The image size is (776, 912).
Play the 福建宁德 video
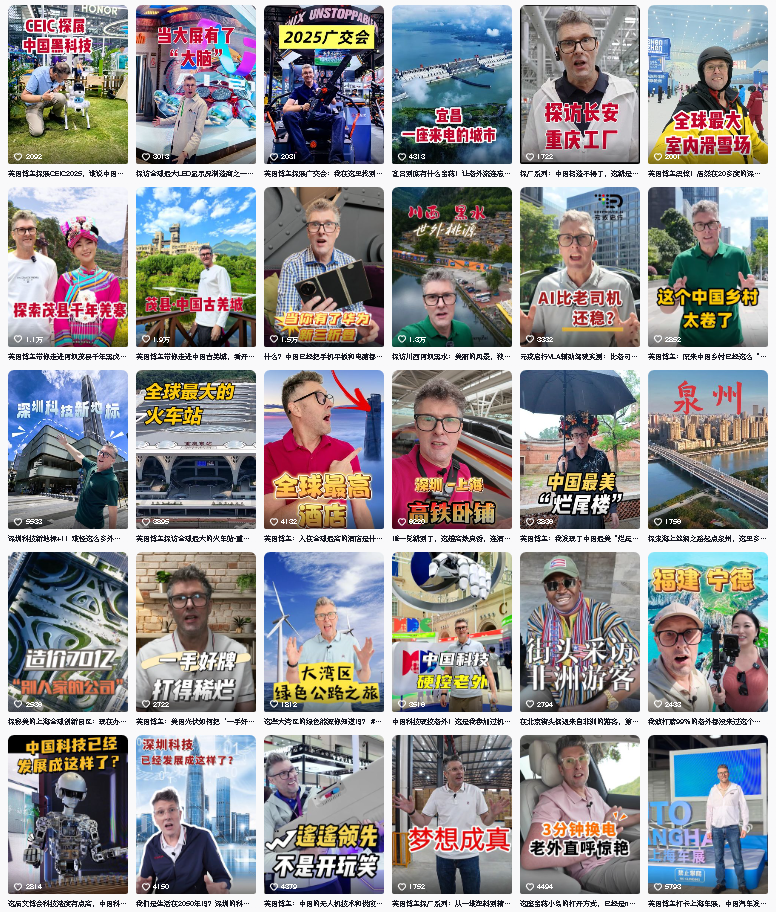click(x=707, y=632)
